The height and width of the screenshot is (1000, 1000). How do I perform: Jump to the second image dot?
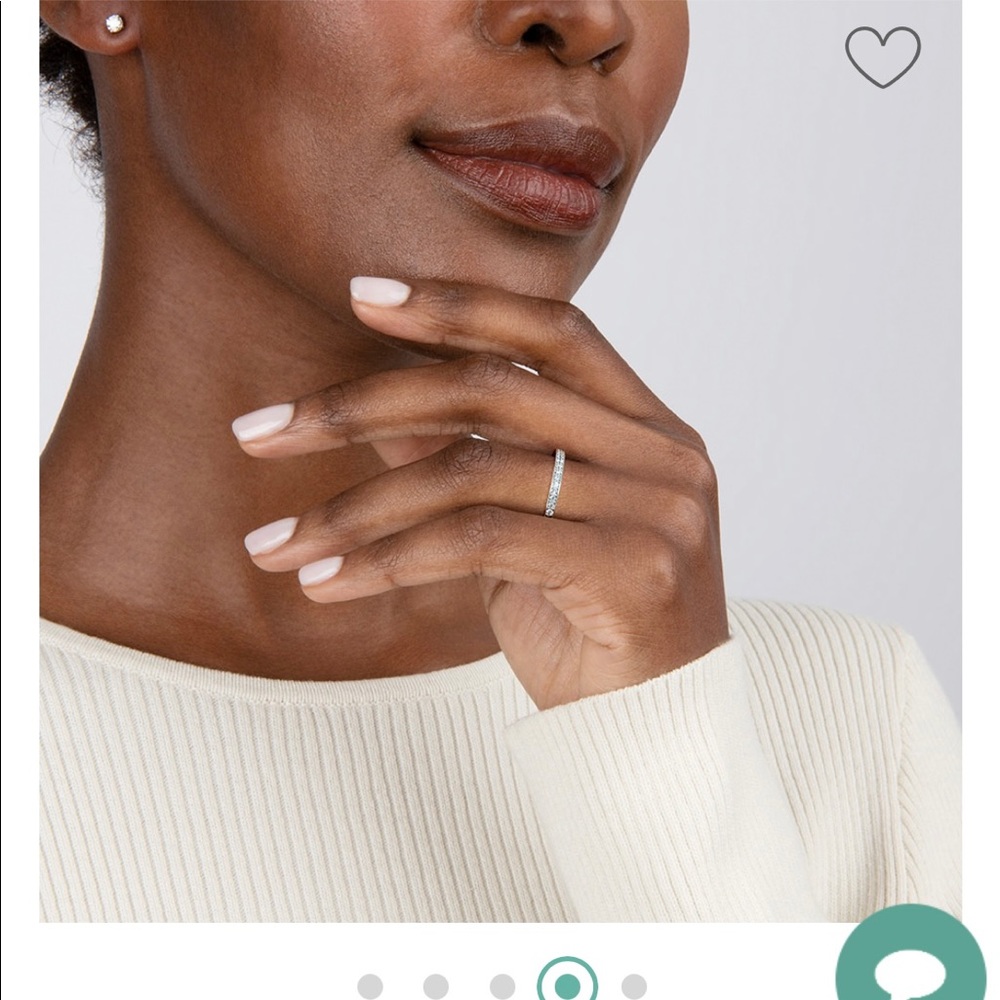(436, 986)
